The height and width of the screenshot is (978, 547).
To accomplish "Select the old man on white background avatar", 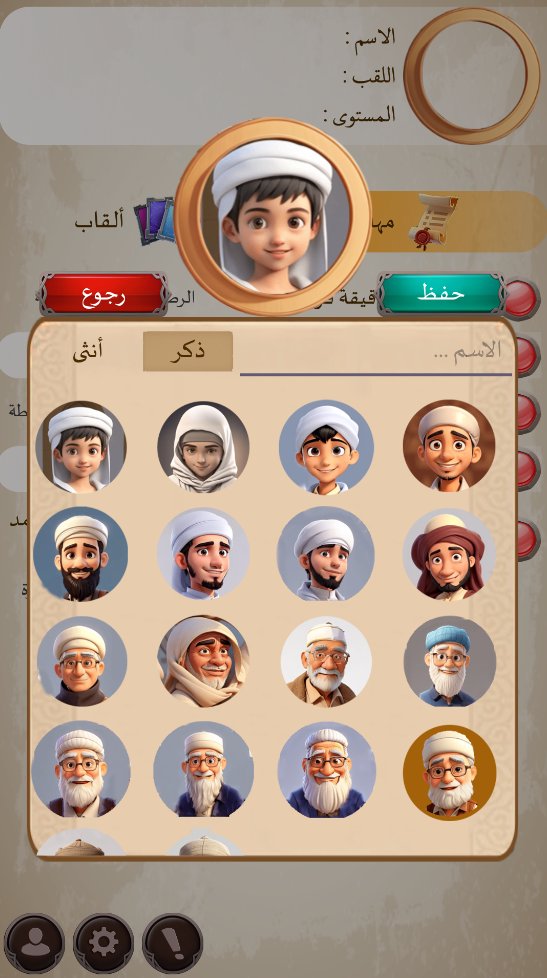I will coord(326,661).
